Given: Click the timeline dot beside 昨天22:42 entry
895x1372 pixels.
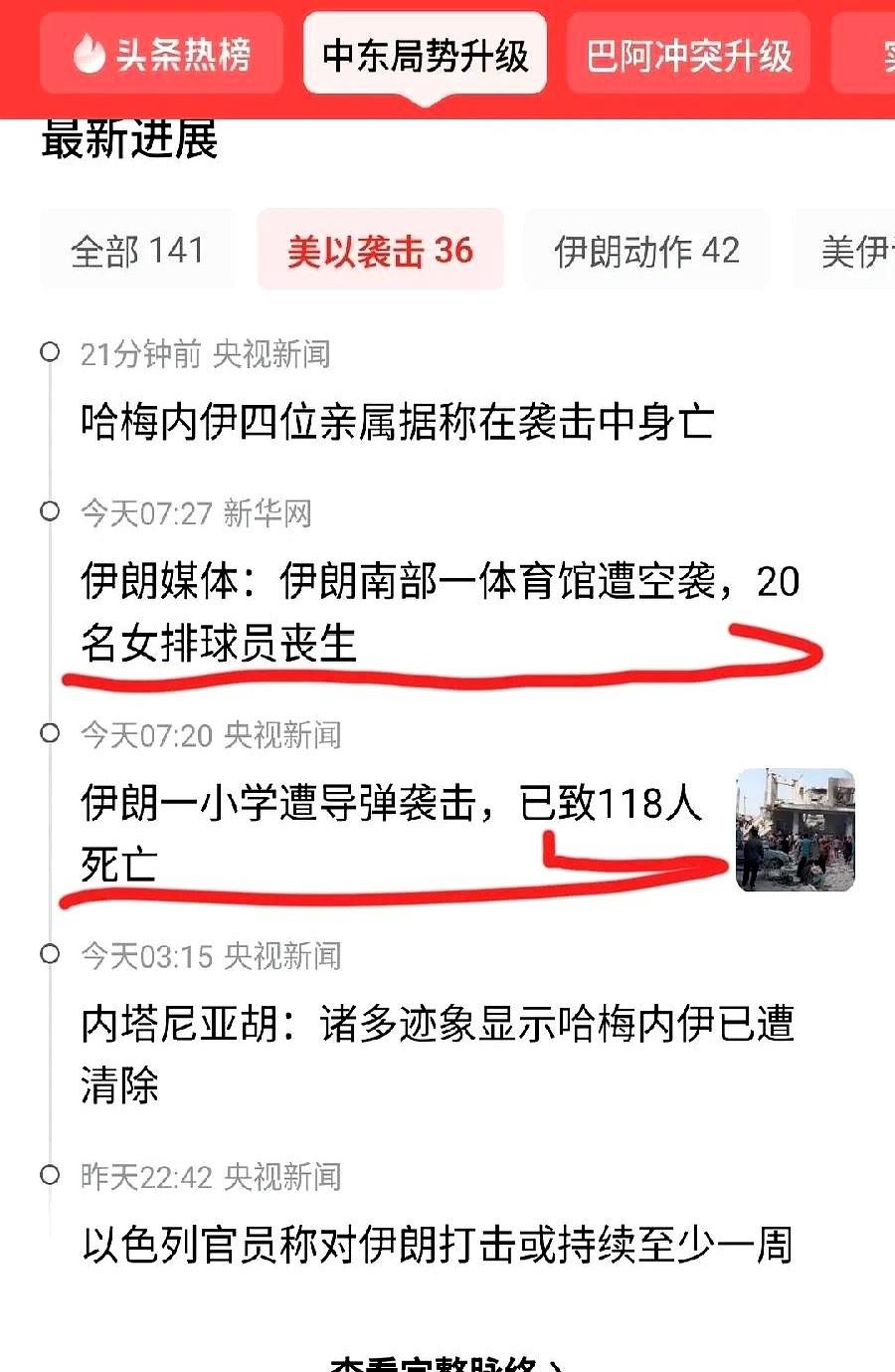Looking at the screenshot, I should click(47, 1177).
